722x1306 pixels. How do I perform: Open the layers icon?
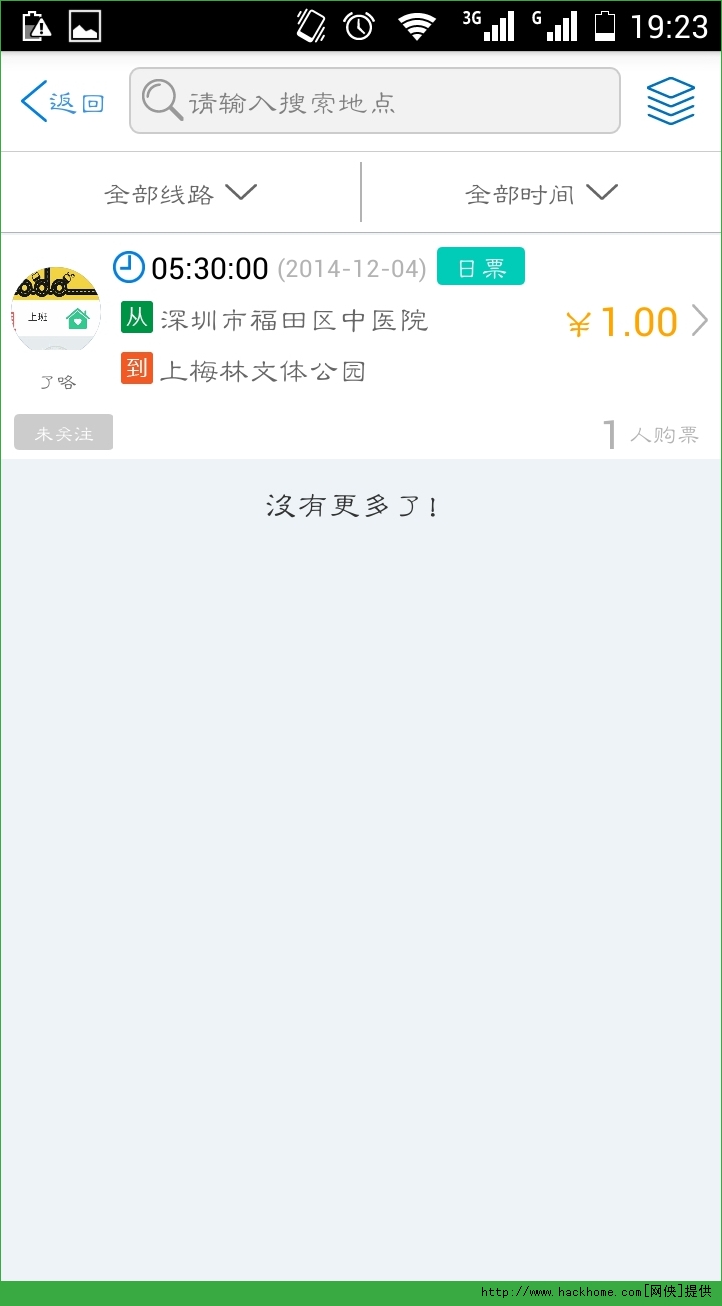pyautogui.click(x=670, y=101)
